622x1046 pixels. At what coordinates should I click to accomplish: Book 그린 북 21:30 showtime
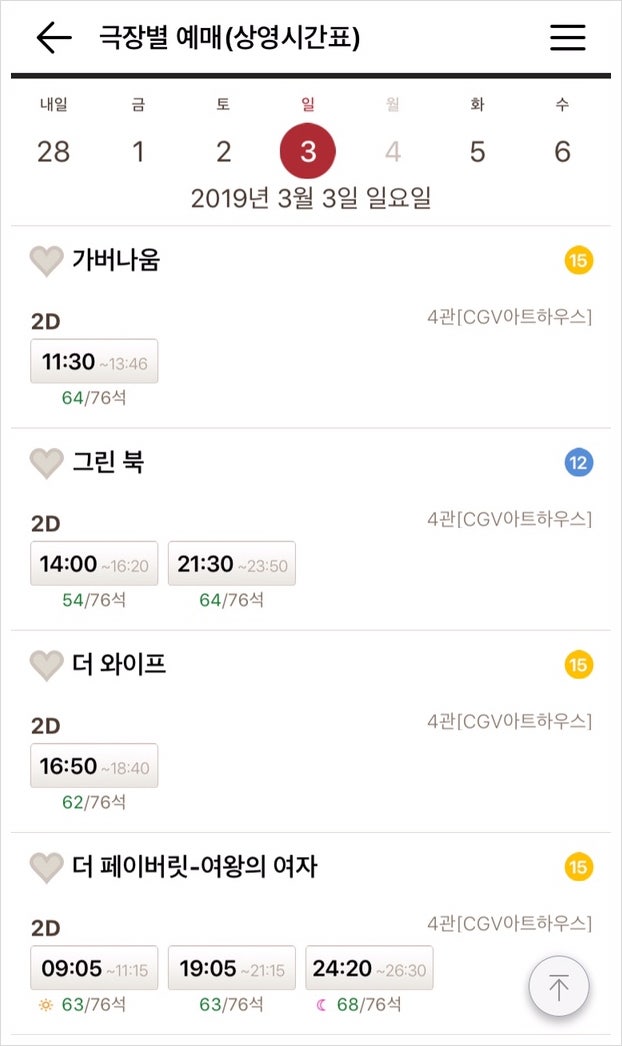click(x=232, y=563)
